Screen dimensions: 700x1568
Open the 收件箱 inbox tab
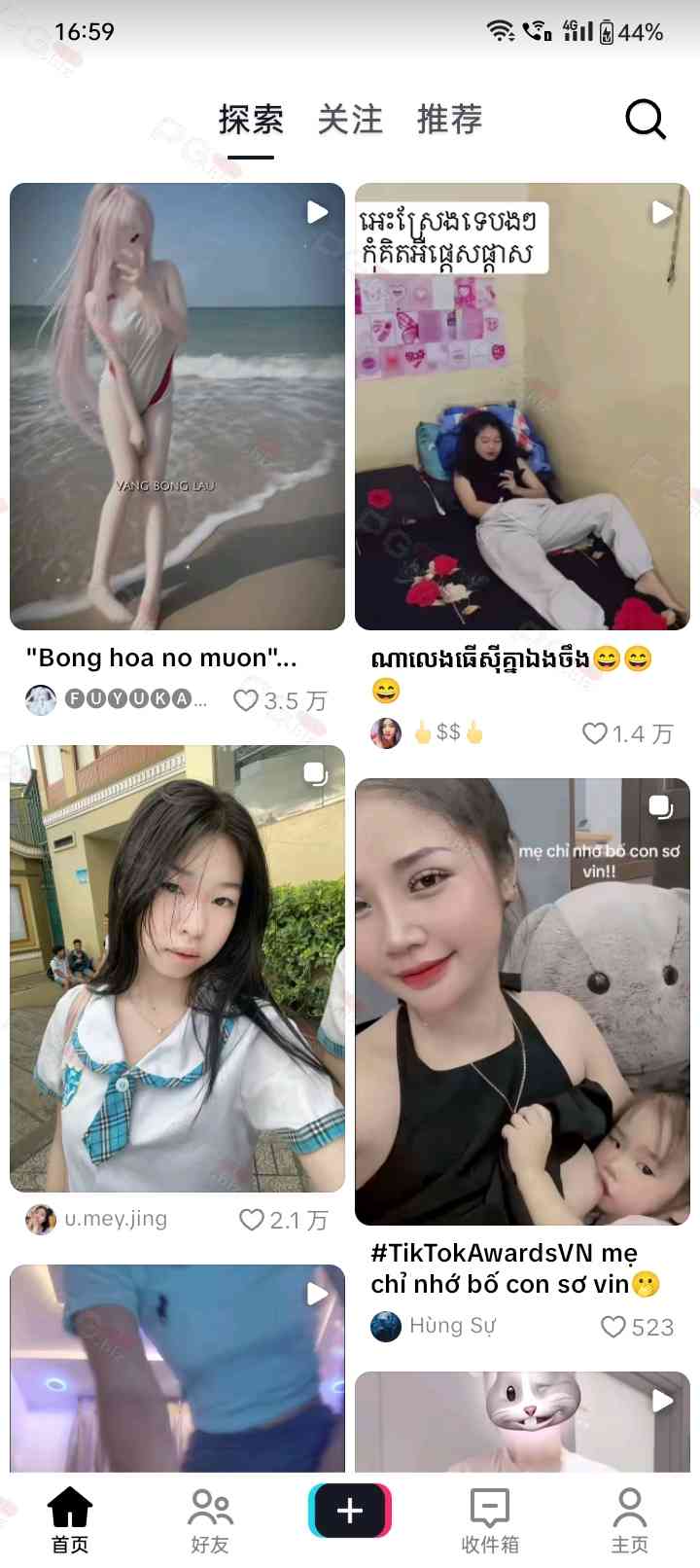pos(490,1520)
